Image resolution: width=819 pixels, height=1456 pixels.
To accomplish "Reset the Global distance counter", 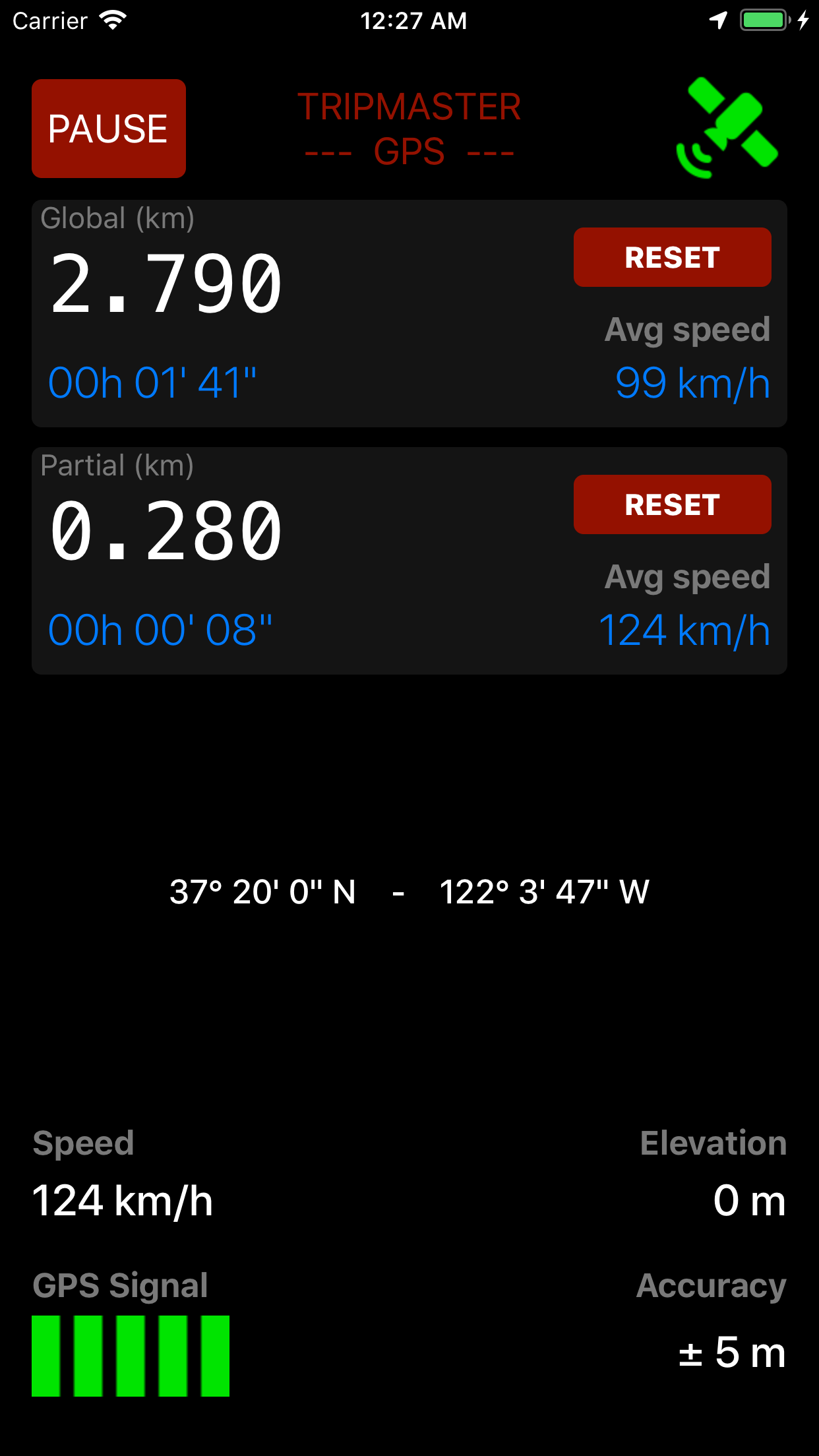I will [672, 257].
